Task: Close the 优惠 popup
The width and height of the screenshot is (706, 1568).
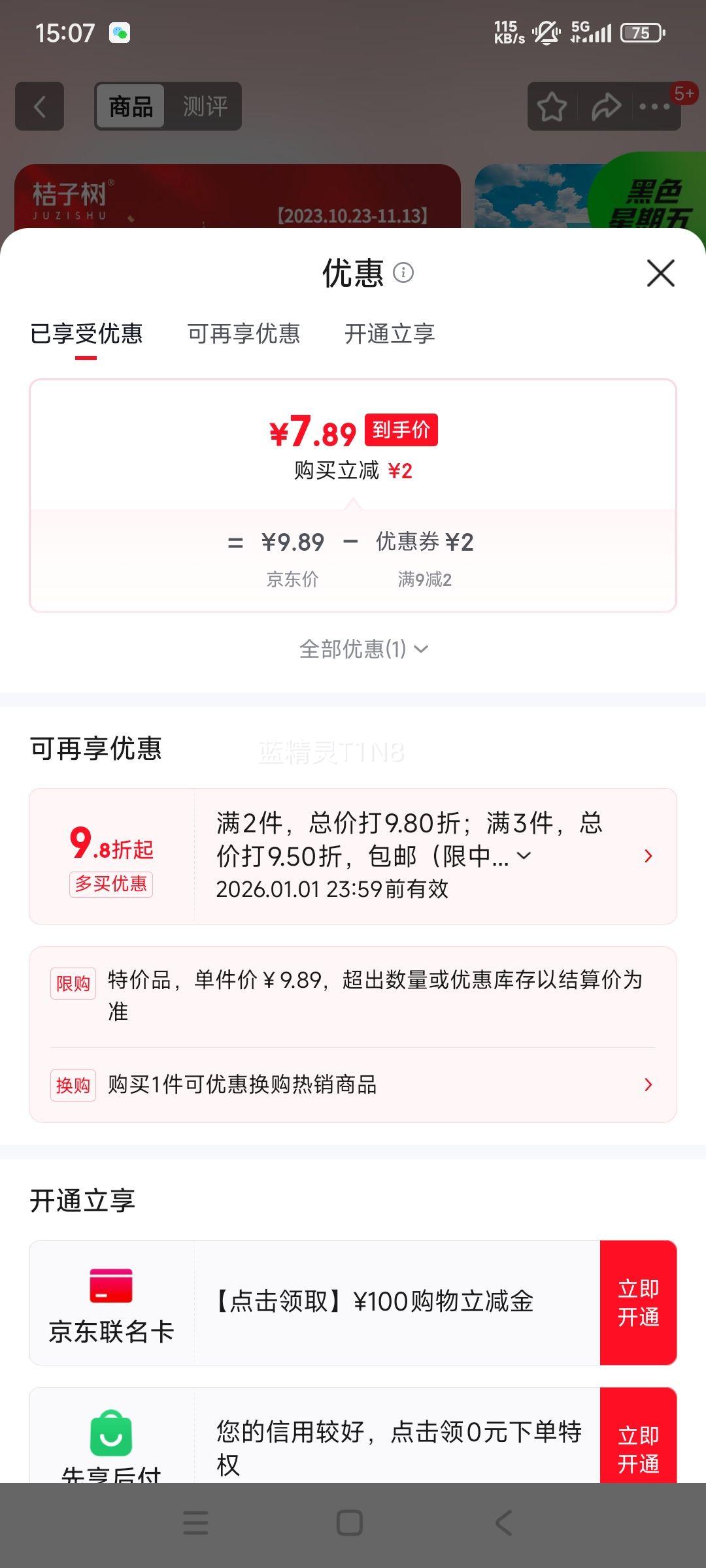Action: click(660, 274)
